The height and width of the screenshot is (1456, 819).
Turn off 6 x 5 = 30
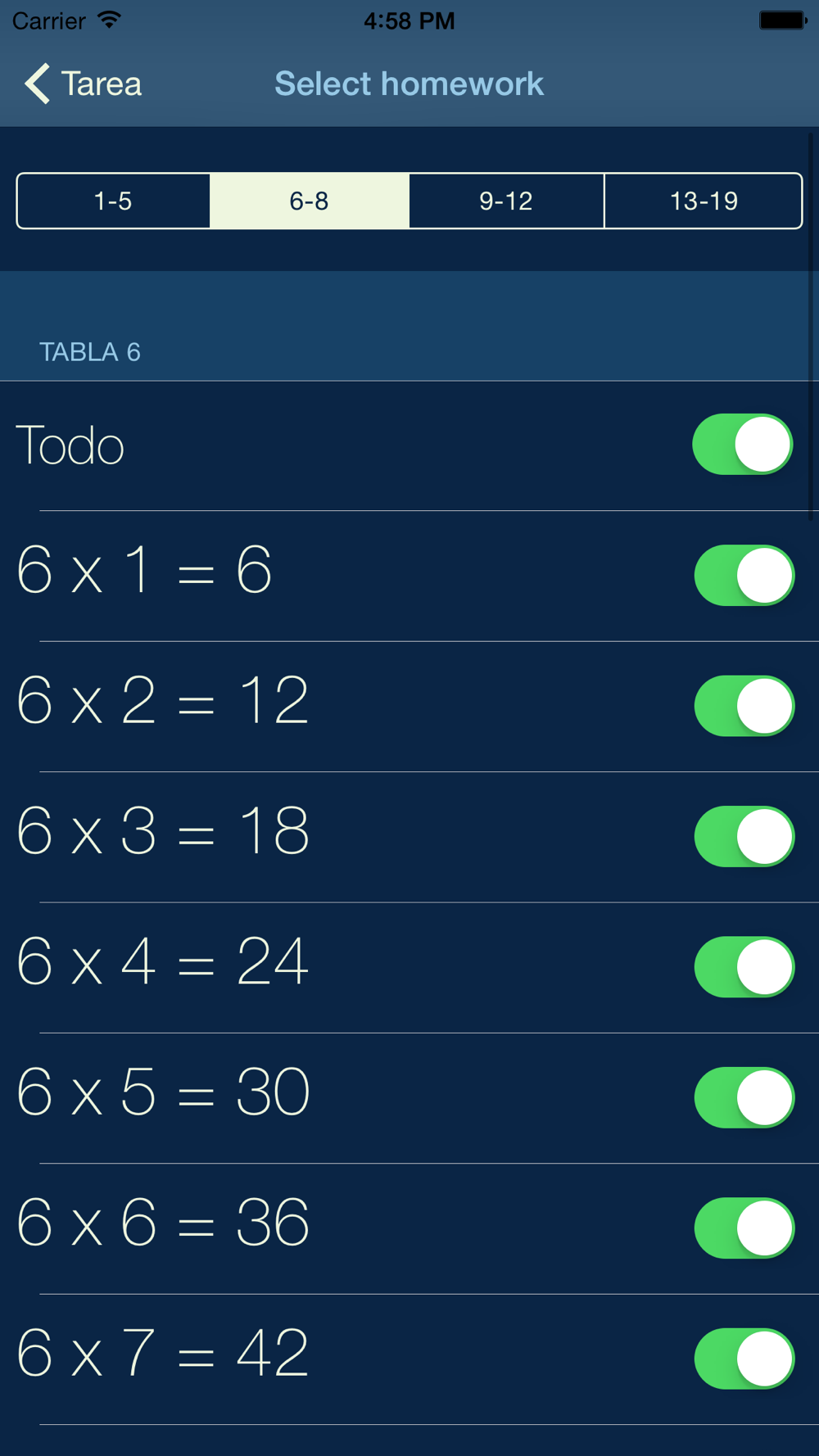click(x=744, y=1098)
